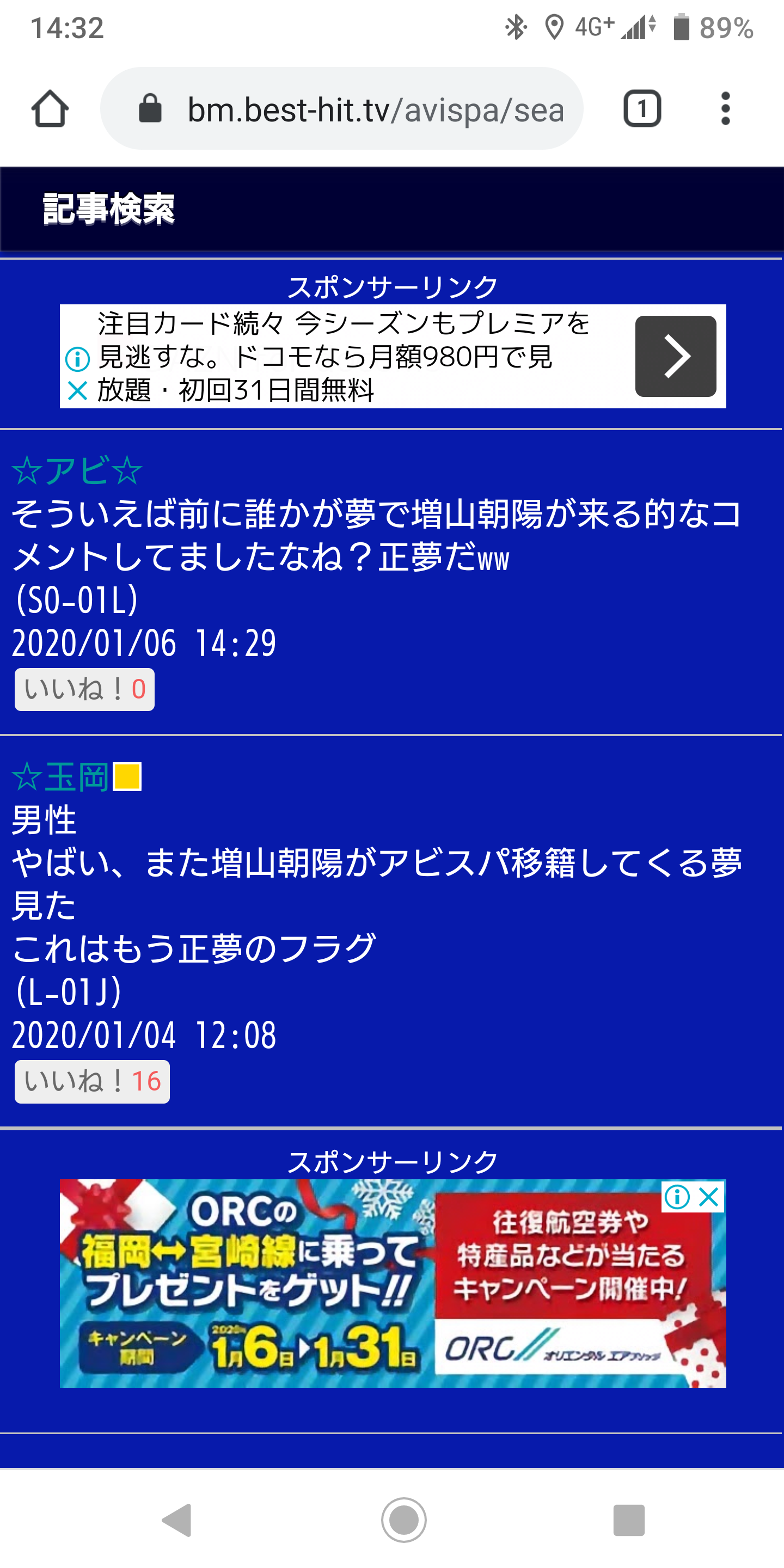View ad info on Docomo ad

click(x=77, y=359)
